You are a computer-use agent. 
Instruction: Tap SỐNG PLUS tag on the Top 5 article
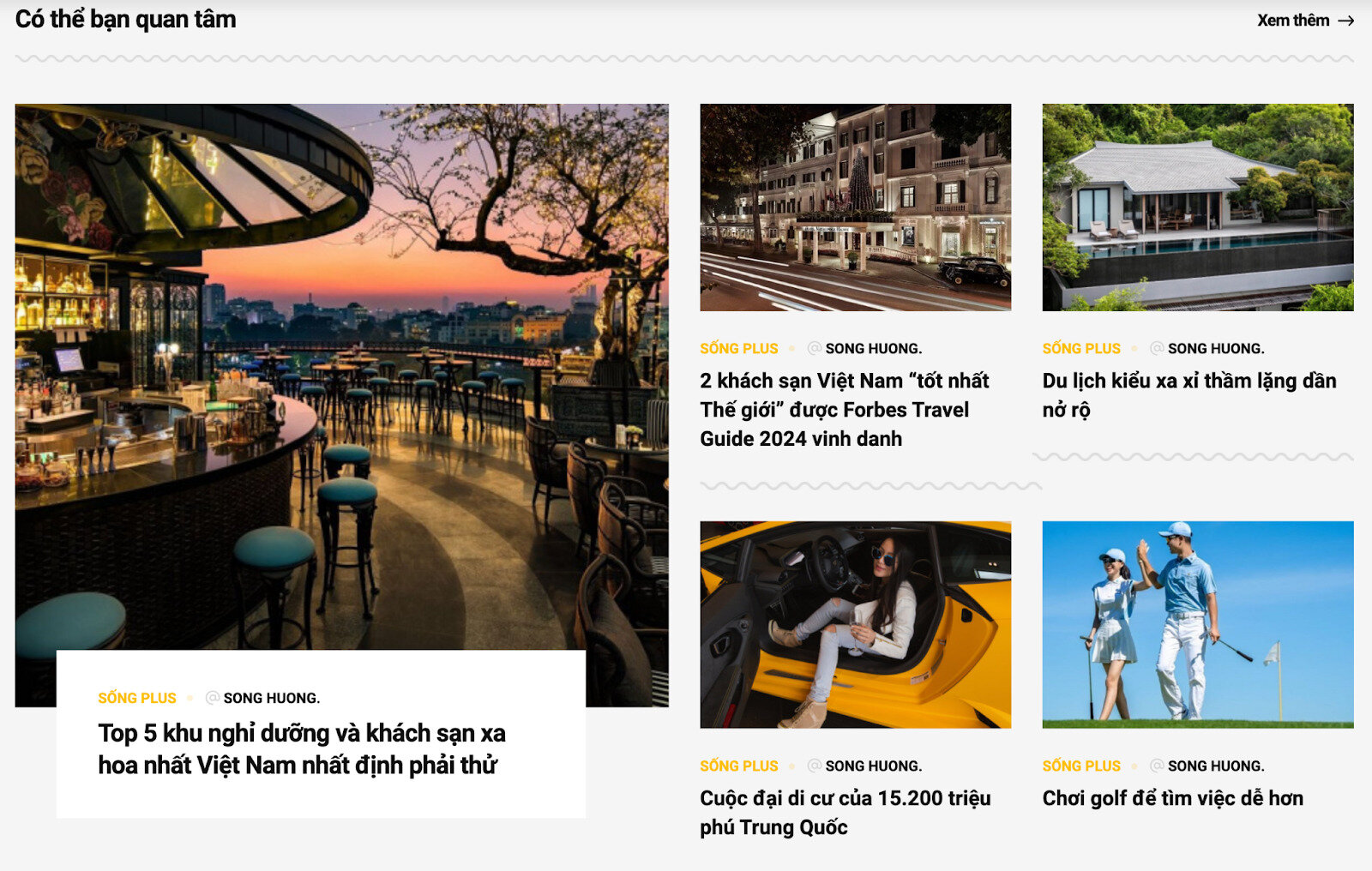[137, 698]
